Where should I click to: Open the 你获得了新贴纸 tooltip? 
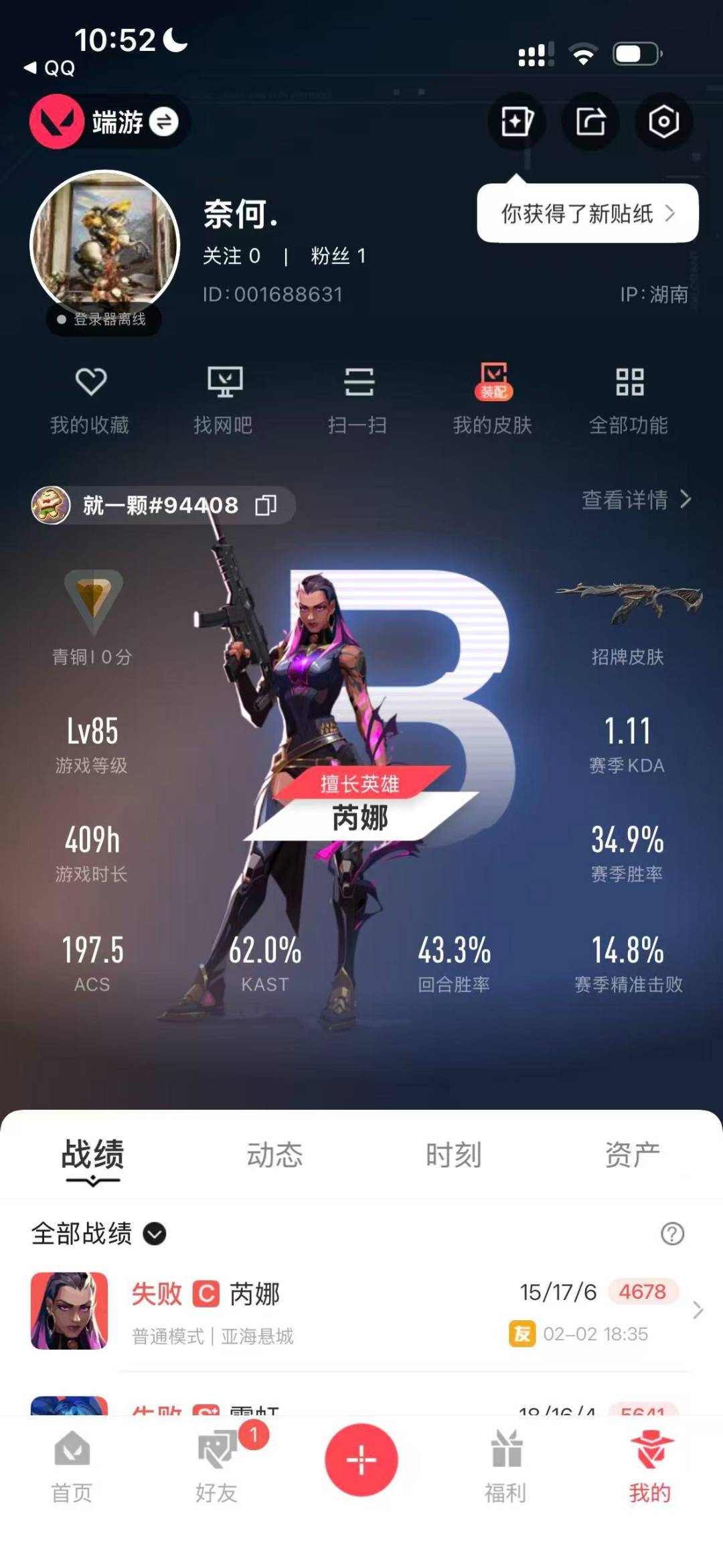(x=587, y=214)
